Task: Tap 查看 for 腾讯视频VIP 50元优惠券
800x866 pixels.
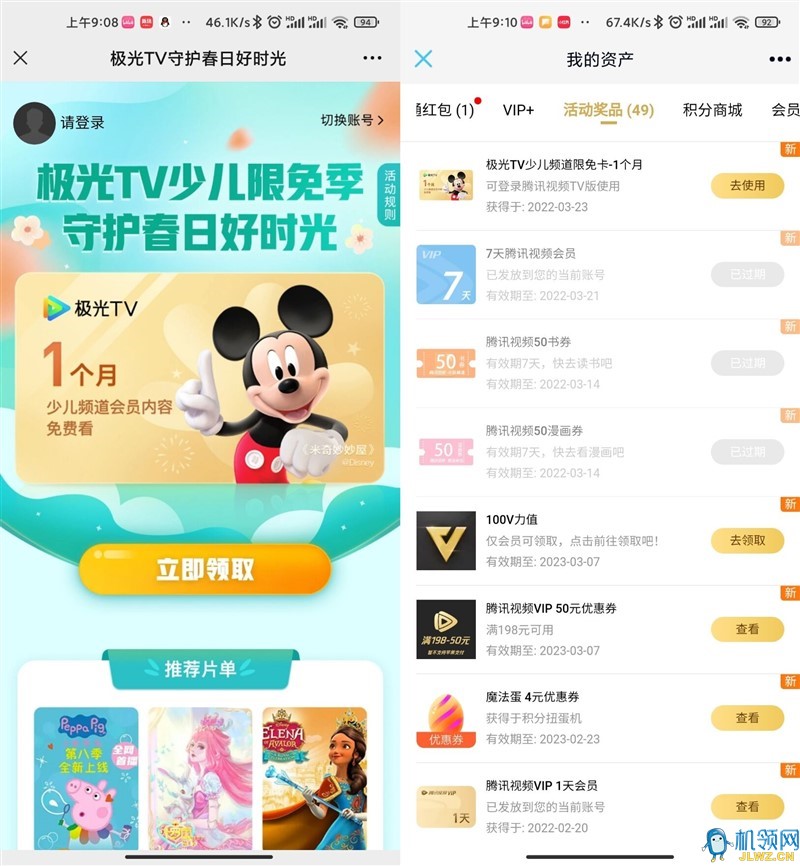Action: click(747, 629)
